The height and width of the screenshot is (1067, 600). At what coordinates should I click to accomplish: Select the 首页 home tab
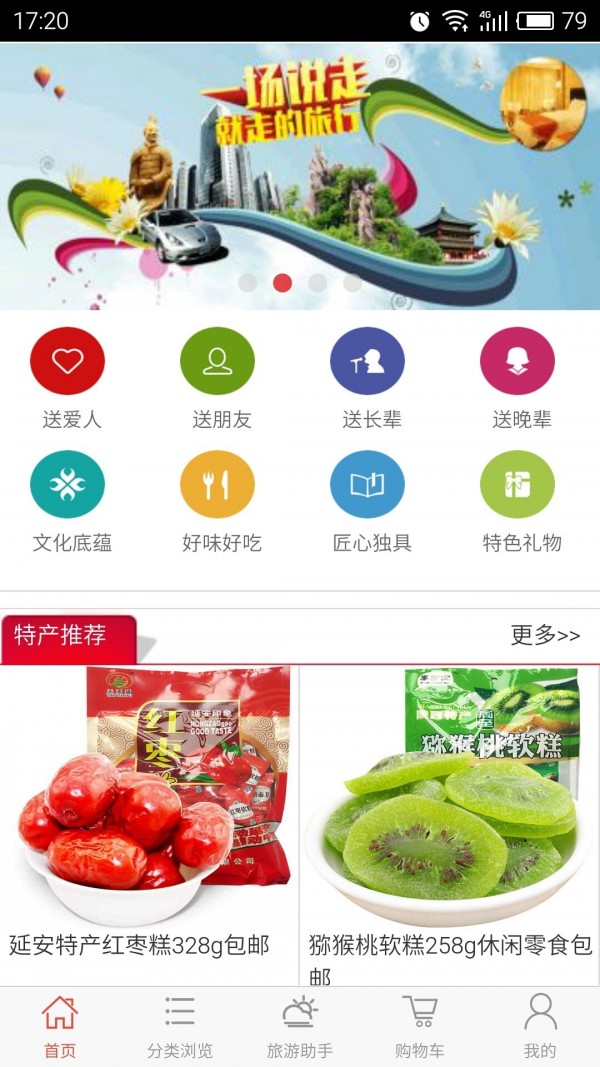[60, 1026]
